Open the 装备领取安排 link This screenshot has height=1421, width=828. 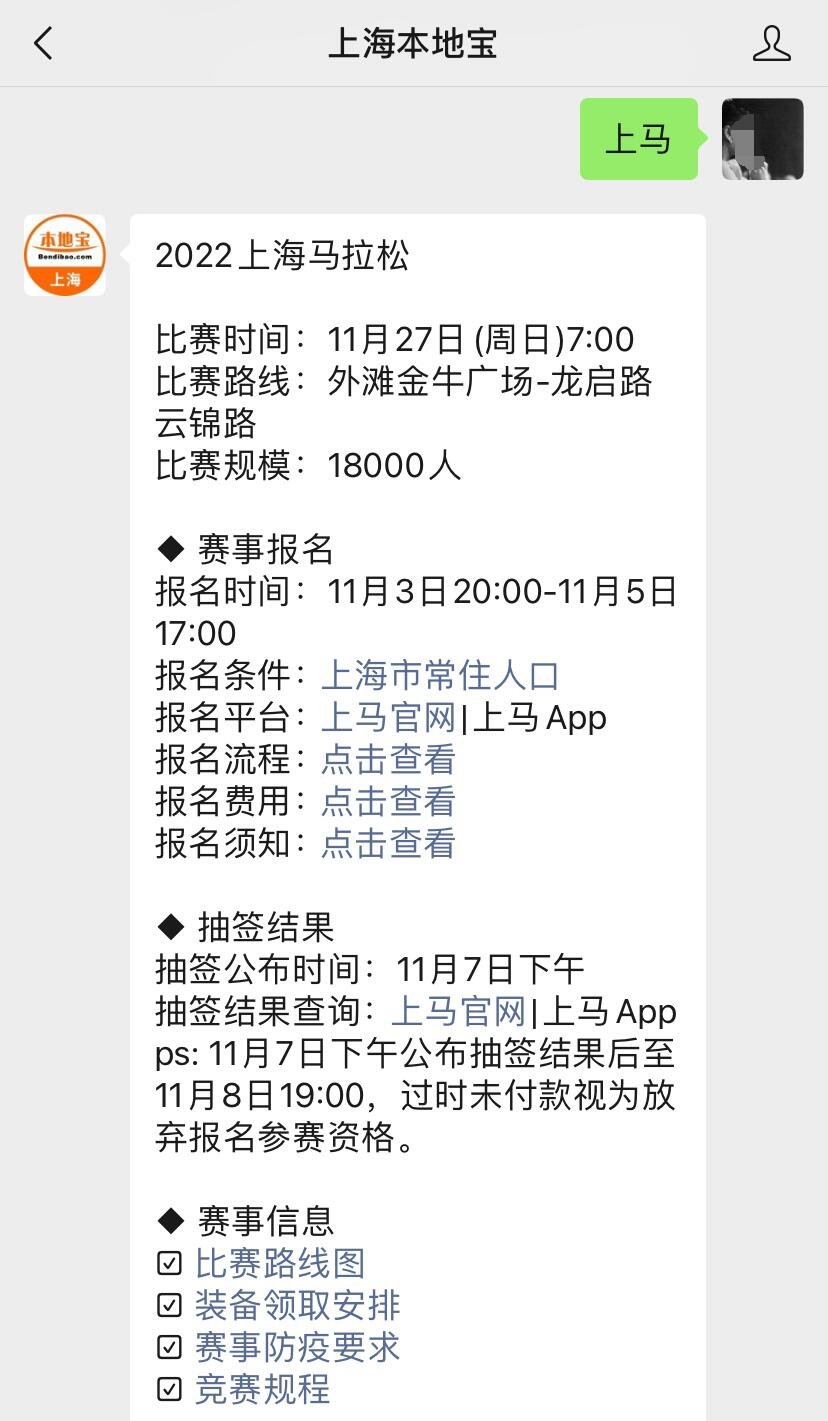point(297,1306)
